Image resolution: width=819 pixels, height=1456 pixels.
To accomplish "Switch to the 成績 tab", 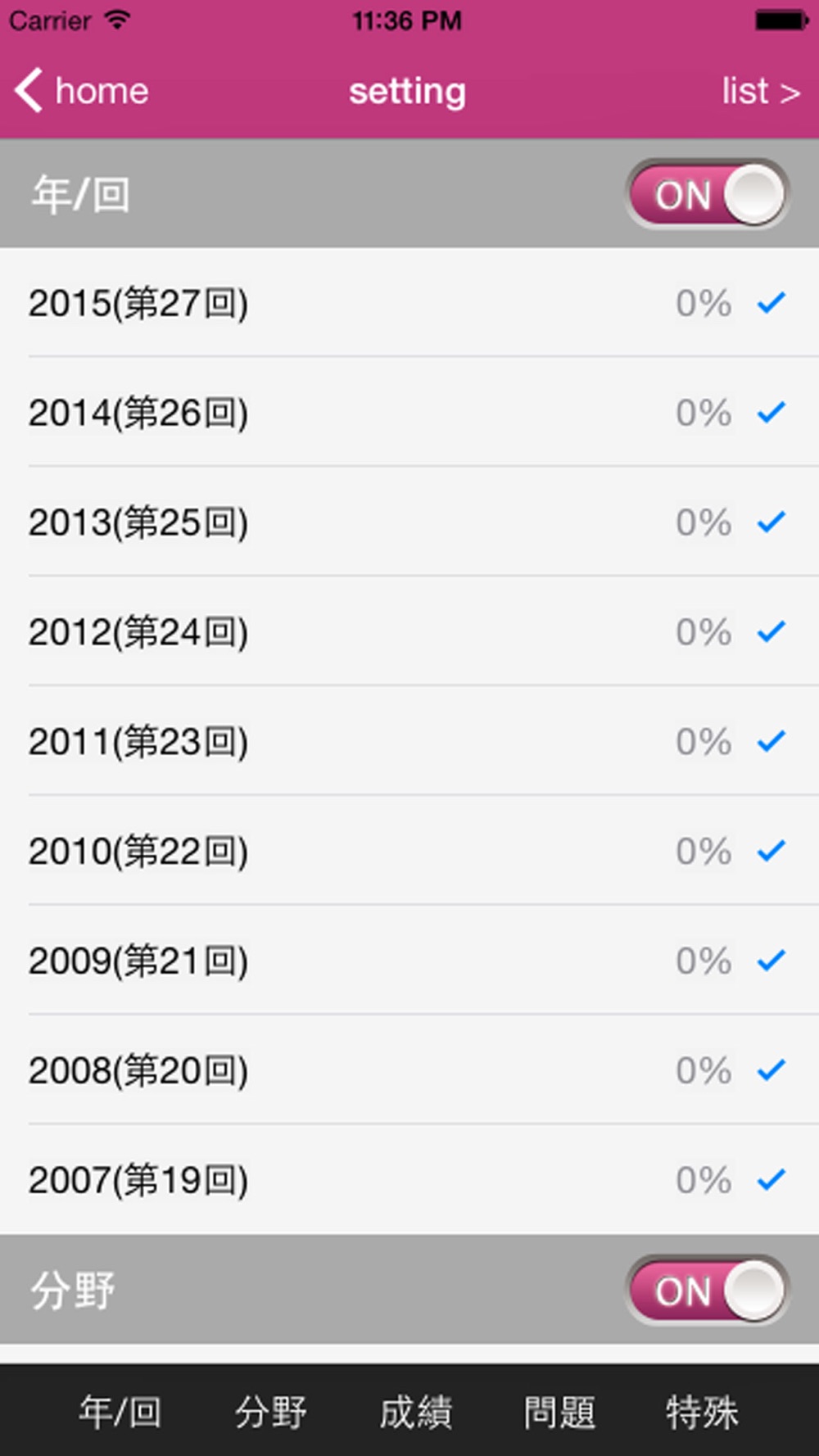I will 415,1412.
